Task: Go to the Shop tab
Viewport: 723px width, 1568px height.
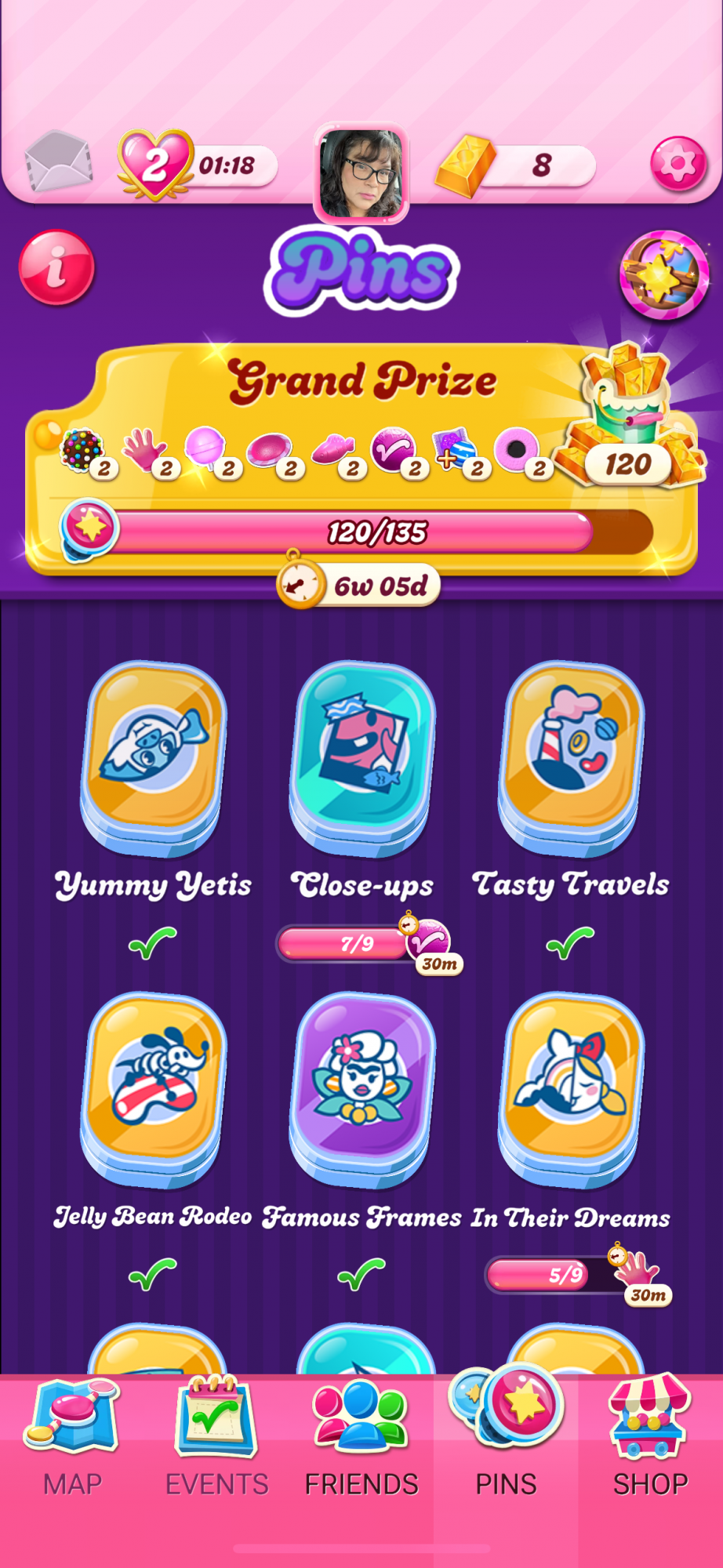Action: (650, 1441)
